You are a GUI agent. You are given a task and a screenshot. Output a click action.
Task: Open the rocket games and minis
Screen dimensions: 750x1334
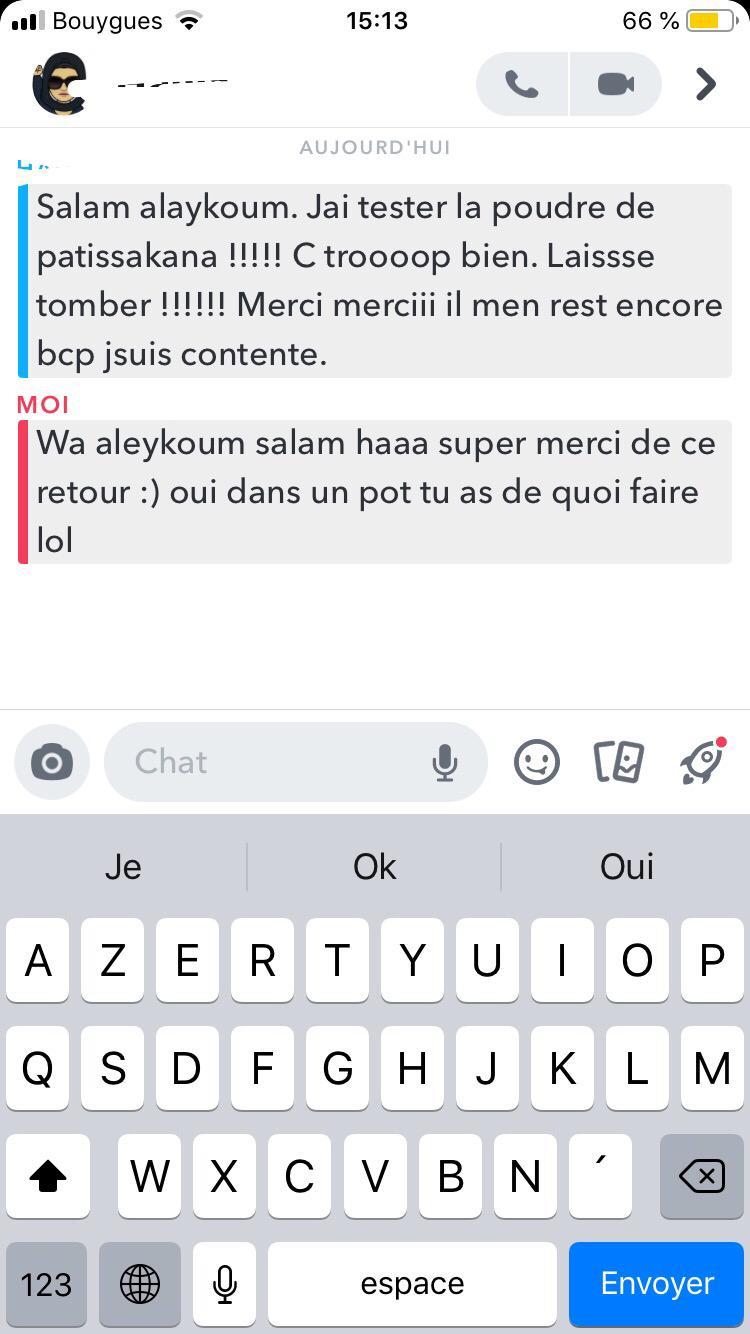point(702,763)
